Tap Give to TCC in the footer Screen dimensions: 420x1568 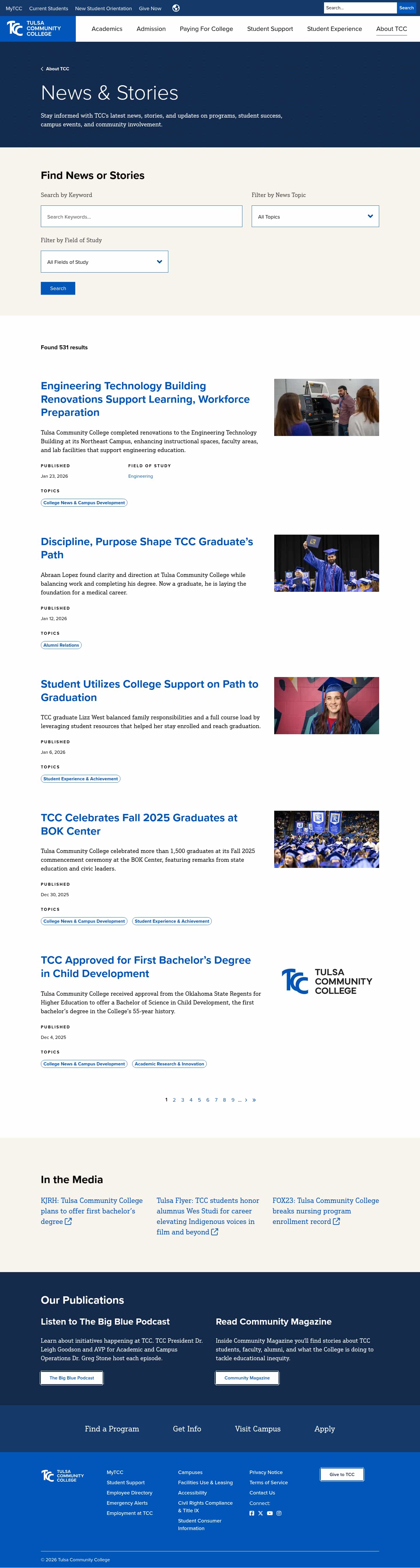click(x=342, y=1474)
